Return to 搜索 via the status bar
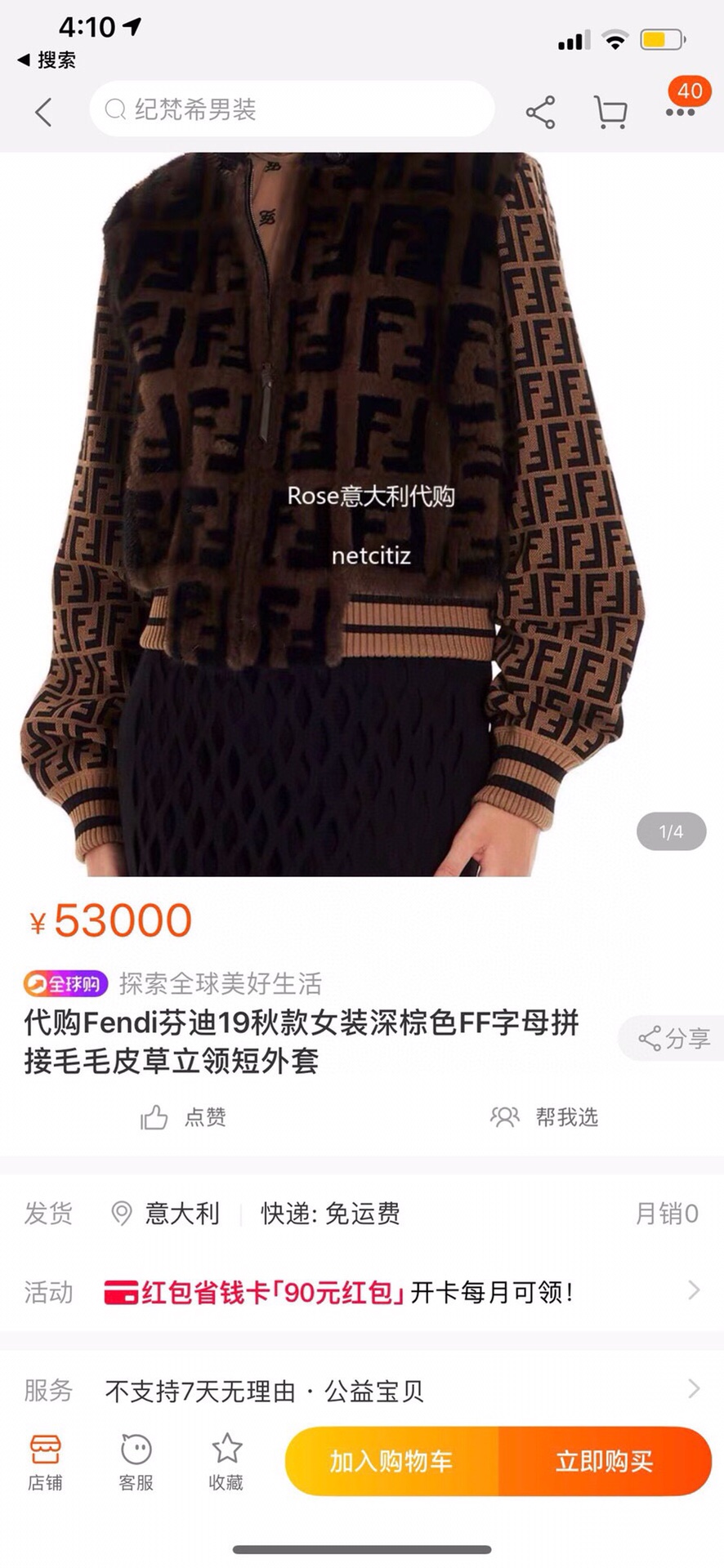This screenshot has height=1568, width=724. (47, 60)
